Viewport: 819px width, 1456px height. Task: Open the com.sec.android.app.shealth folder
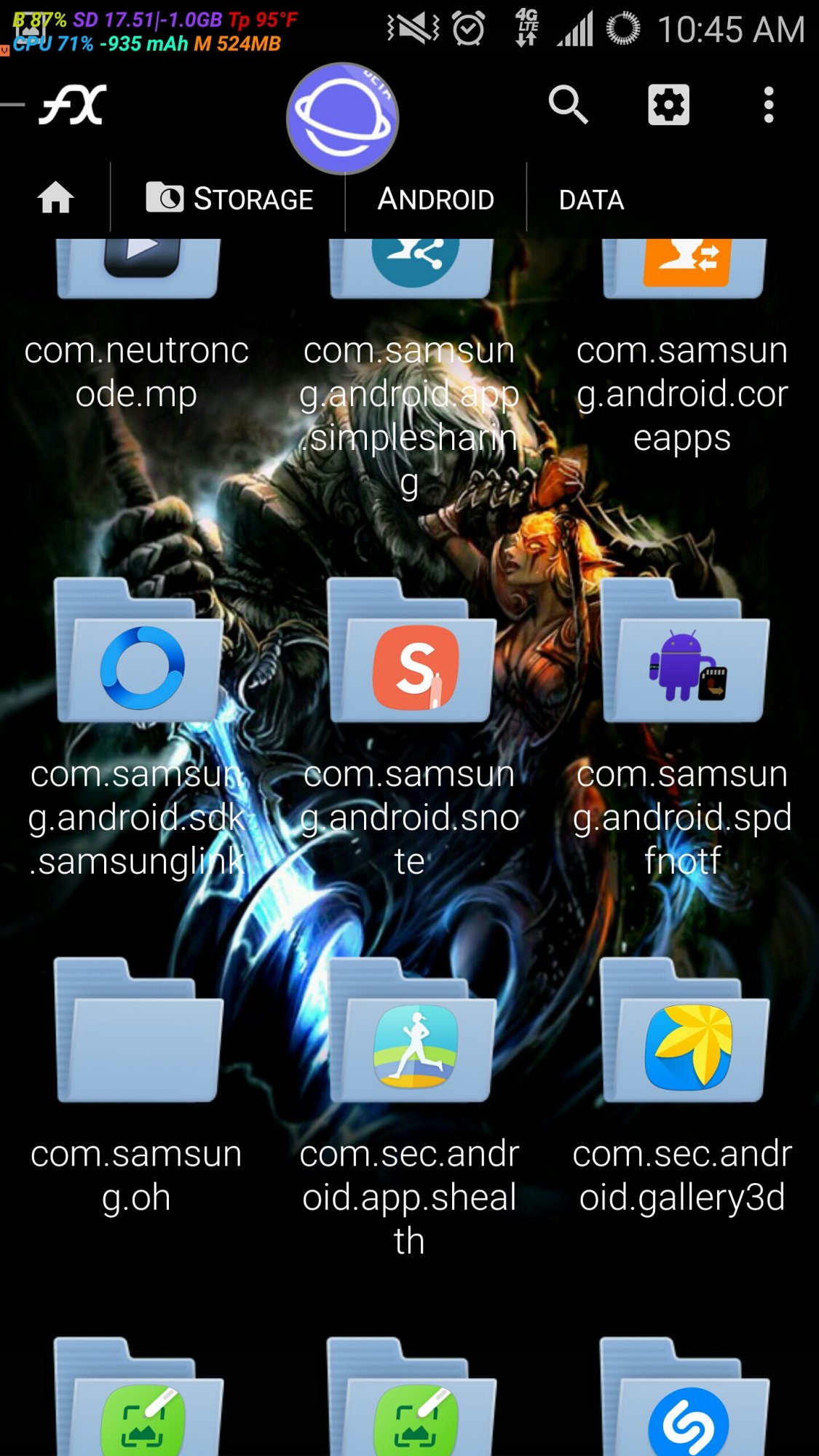point(410,1107)
